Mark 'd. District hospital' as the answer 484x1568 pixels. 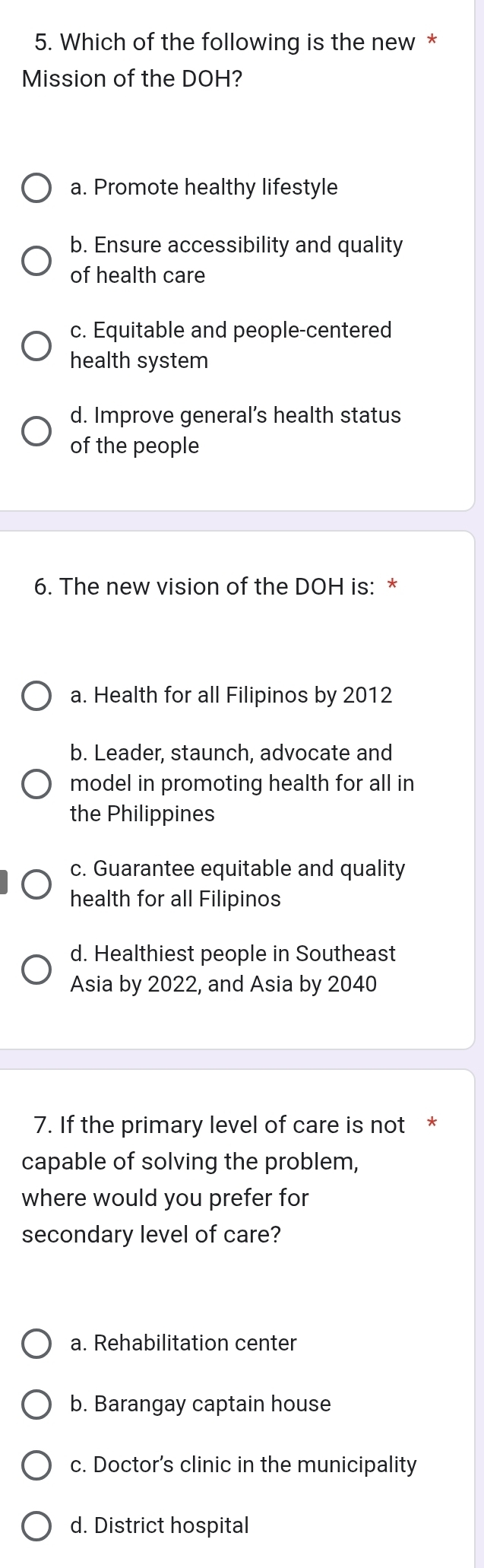[x=36, y=1526]
